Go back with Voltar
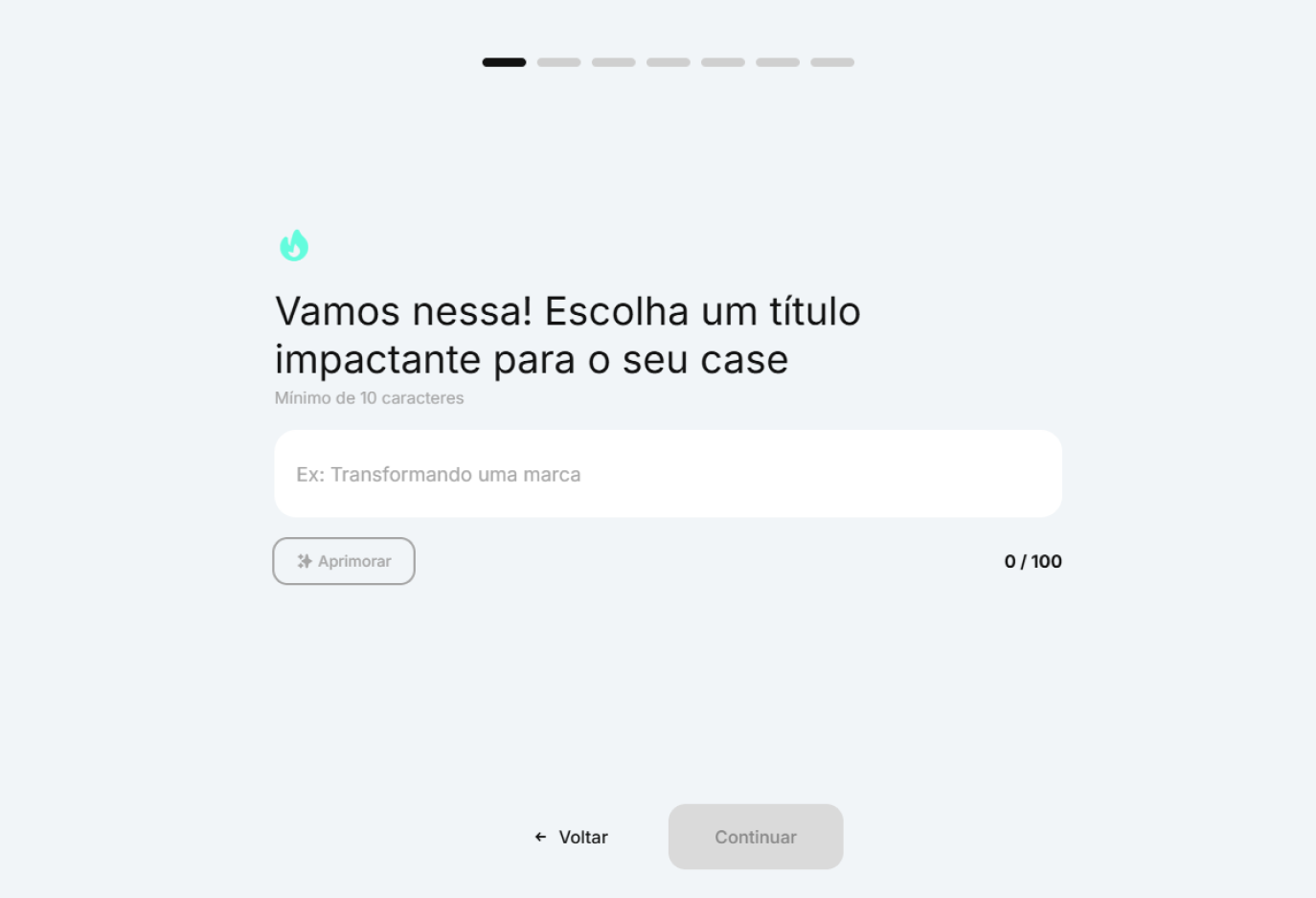The height and width of the screenshot is (898, 1316). (572, 837)
